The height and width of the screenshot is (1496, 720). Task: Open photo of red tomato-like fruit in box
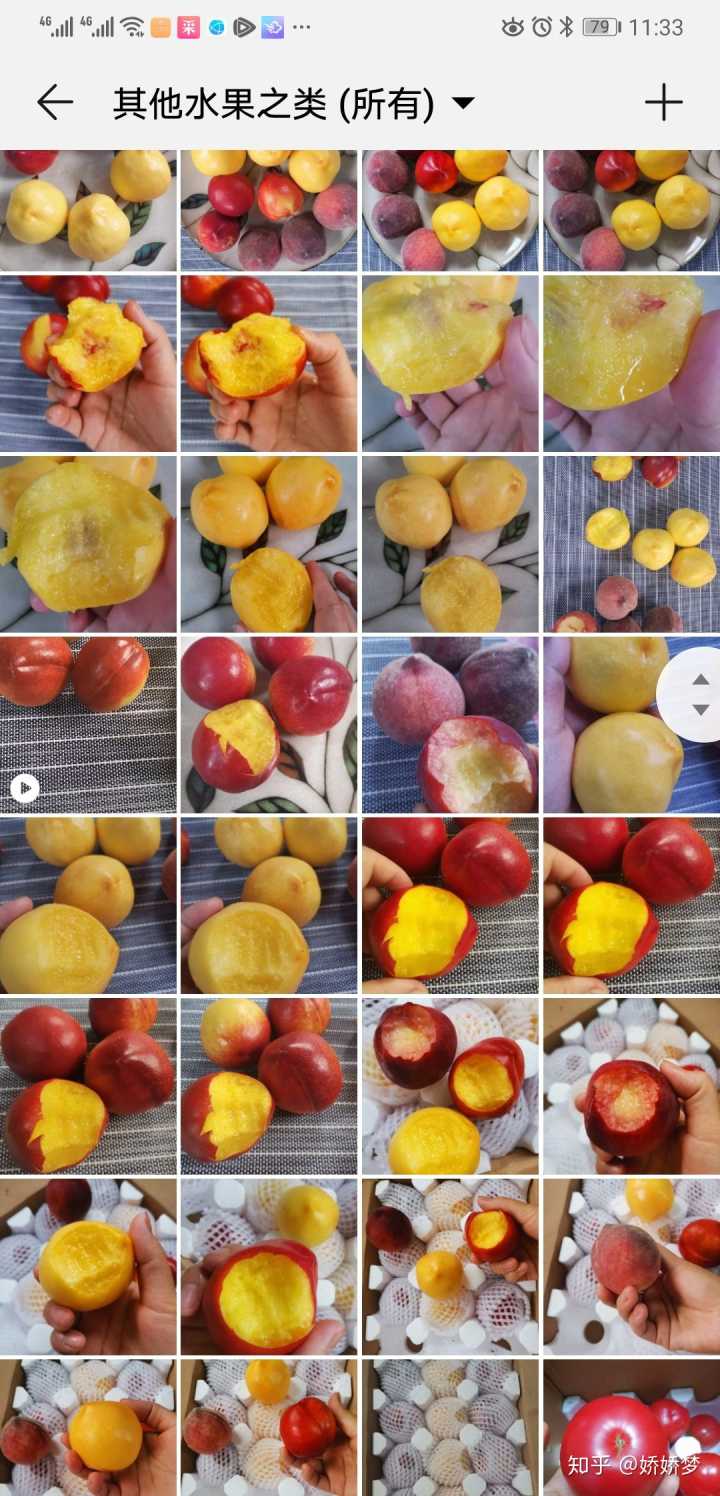632,1427
